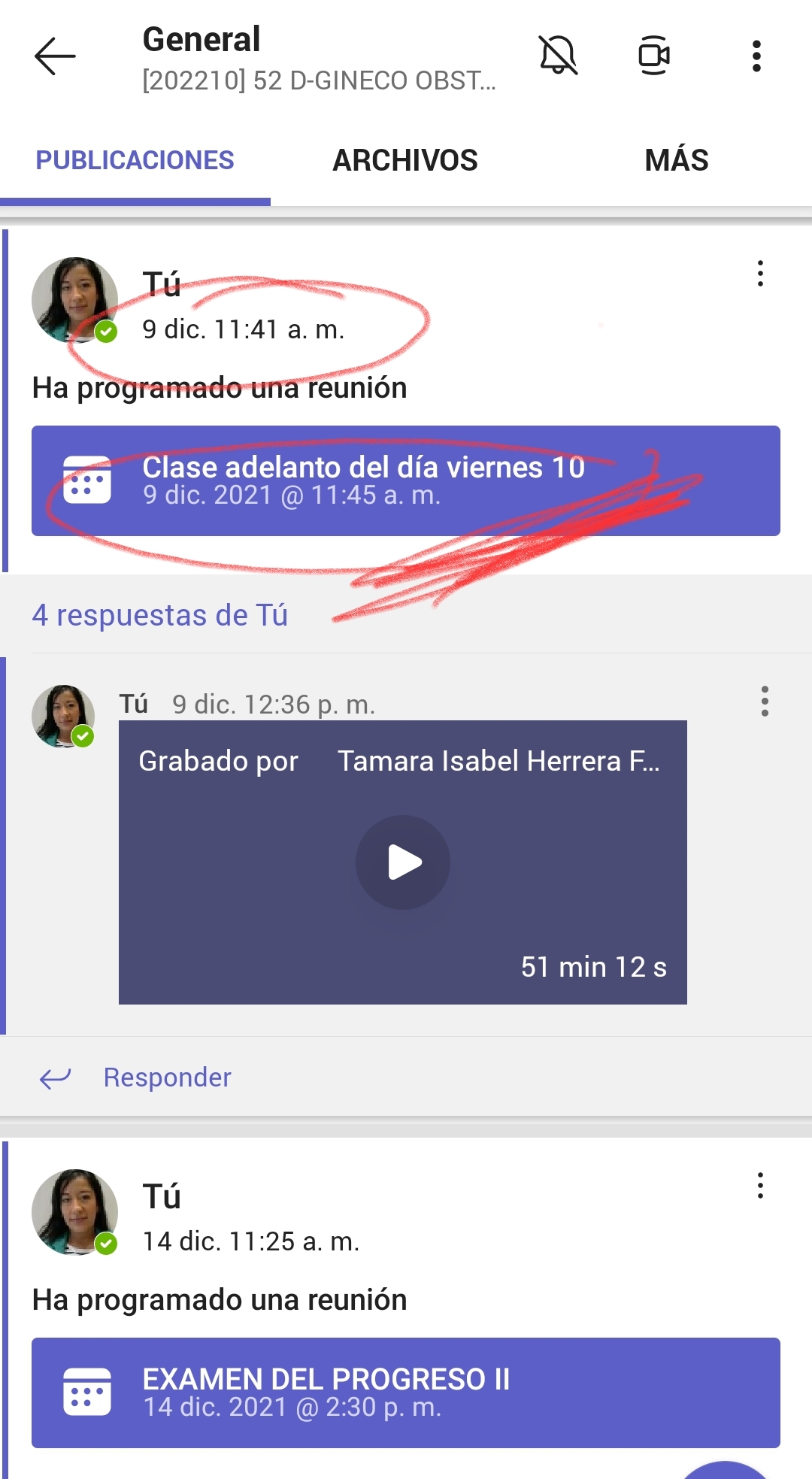This screenshot has width=812, height=1479.
Task: Play the 51 min recording
Action: 403,862
